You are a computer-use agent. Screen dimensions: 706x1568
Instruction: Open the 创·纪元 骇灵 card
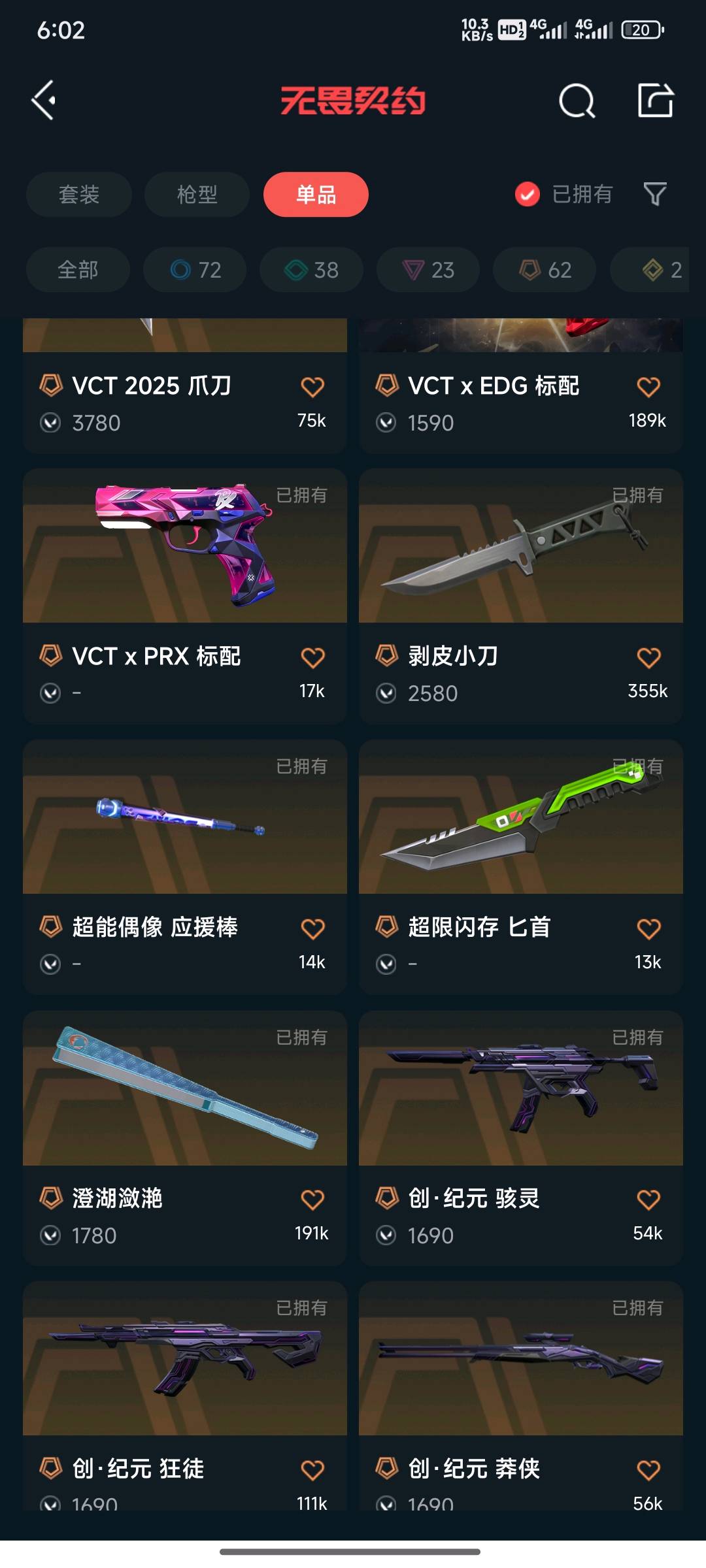[521, 1138]
